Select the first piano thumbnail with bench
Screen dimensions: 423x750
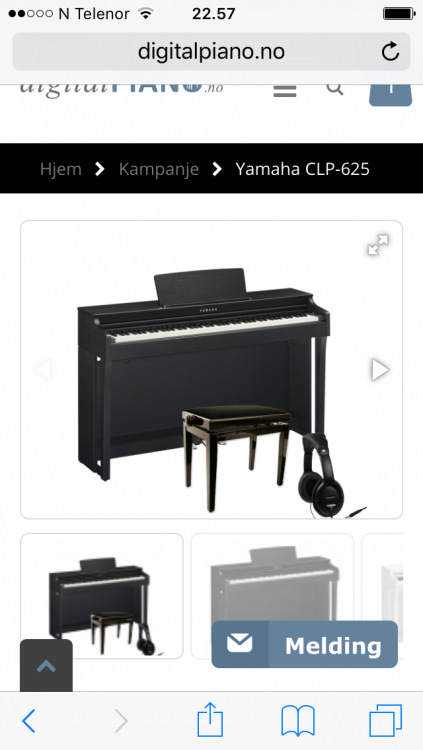click(101, 596)
